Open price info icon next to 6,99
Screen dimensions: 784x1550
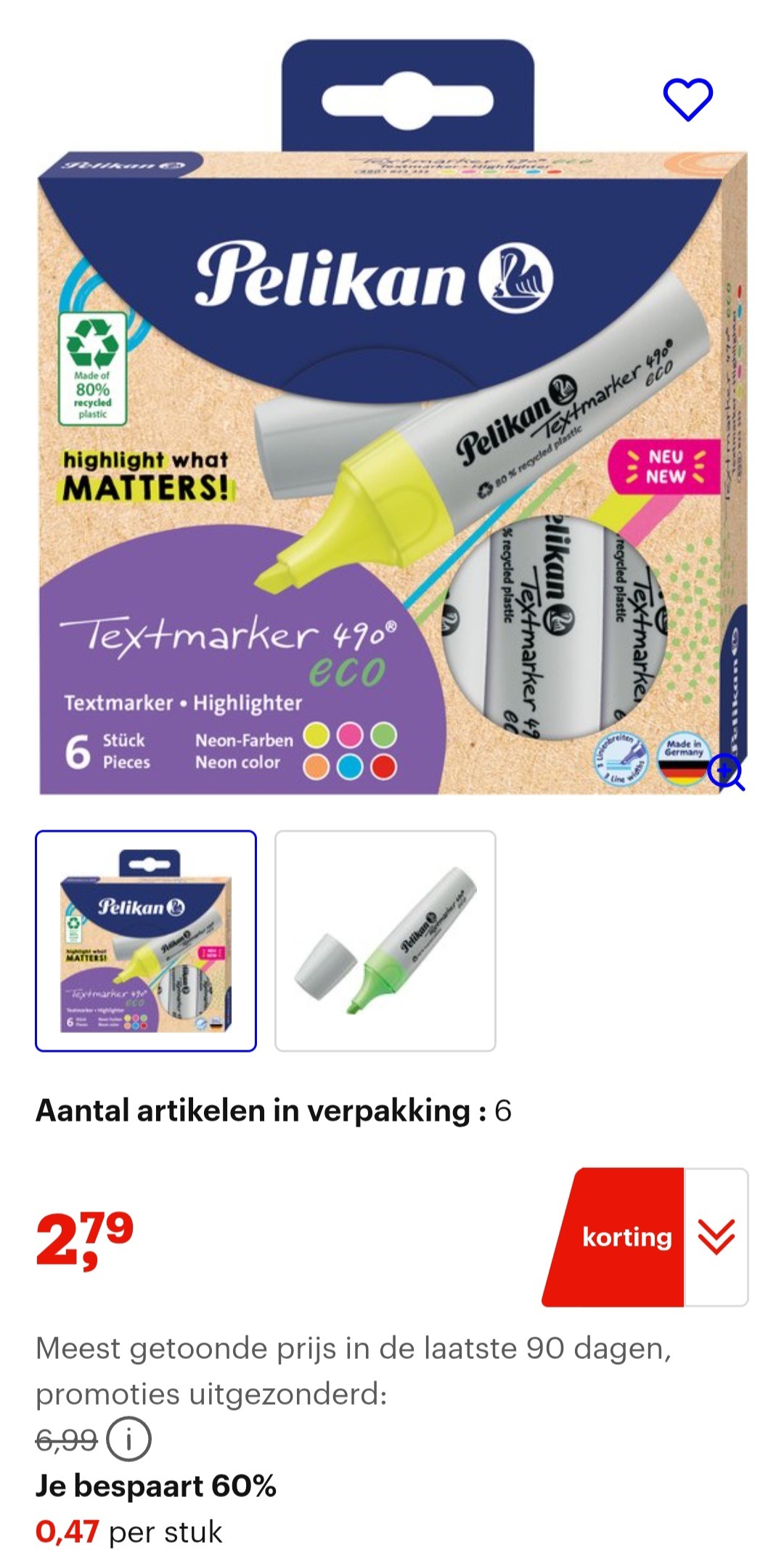pos(128,1439)
